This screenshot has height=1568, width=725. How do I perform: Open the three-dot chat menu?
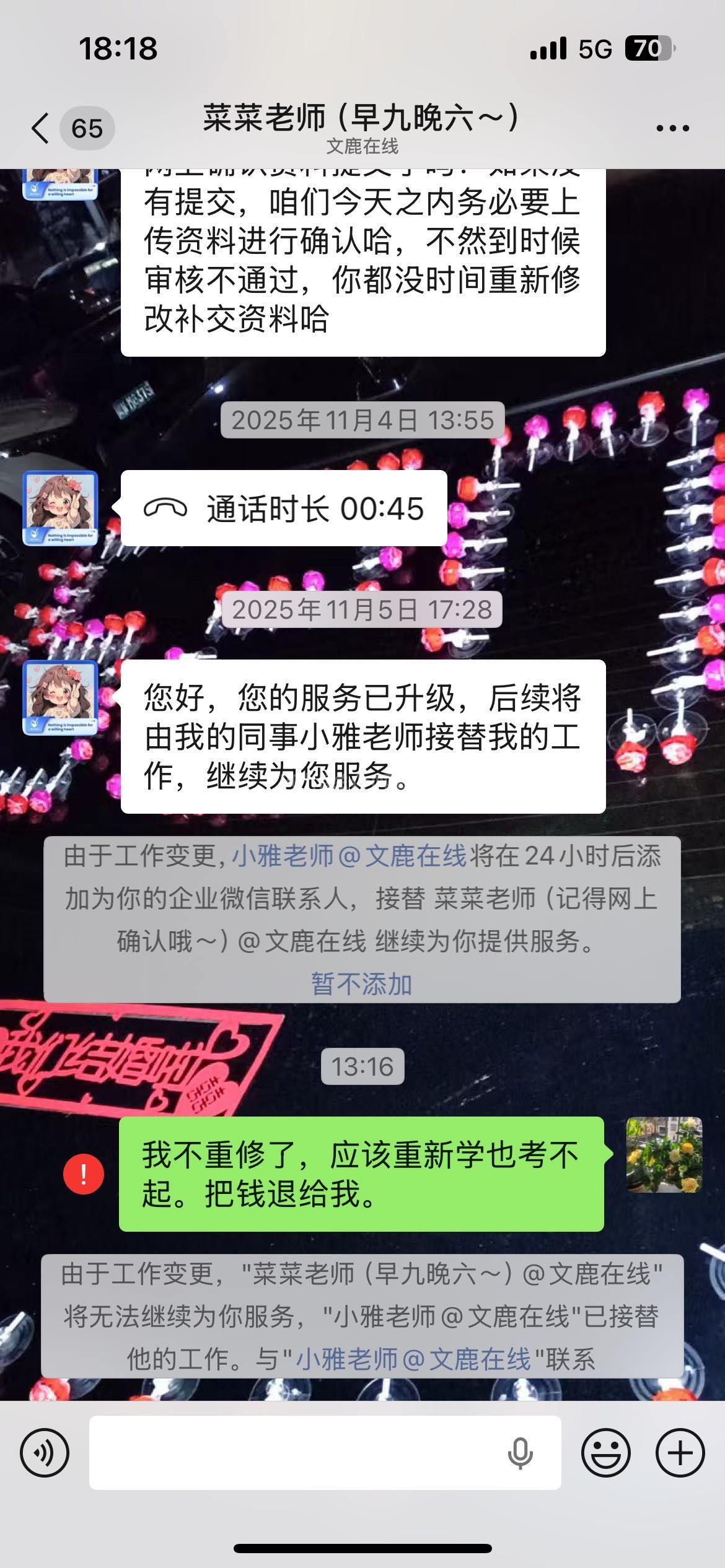(672, 129)
